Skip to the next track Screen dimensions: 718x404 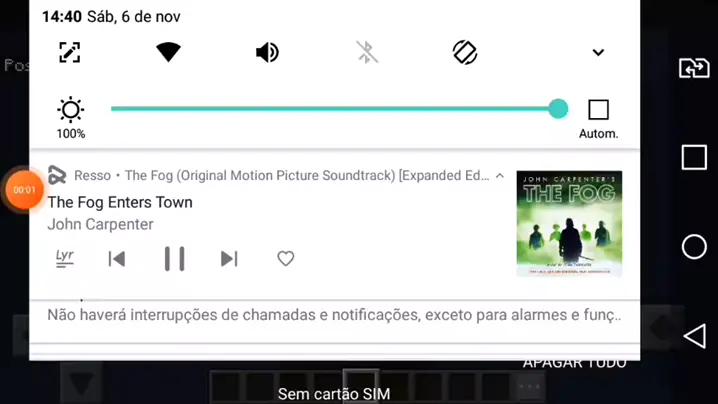229,259
